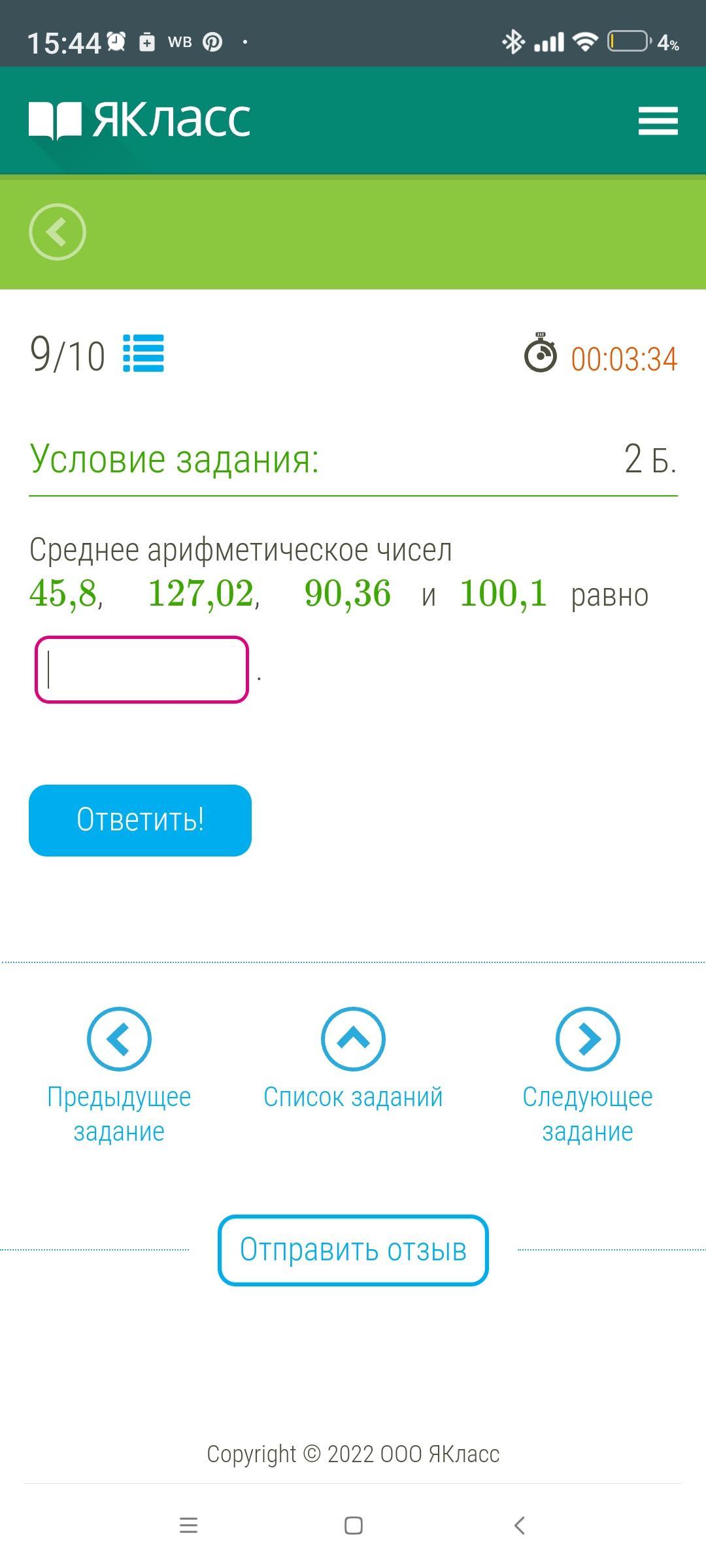Open the hamburger menu
706x1568 pixels.
658,121
